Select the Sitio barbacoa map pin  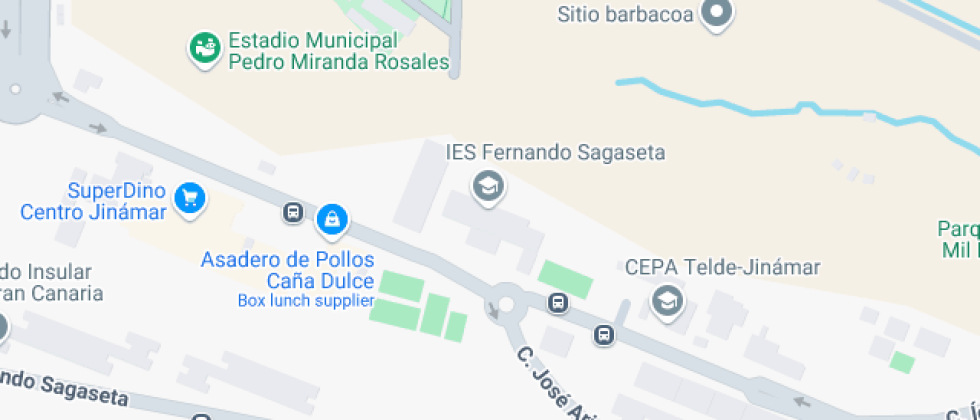[716, 13]
